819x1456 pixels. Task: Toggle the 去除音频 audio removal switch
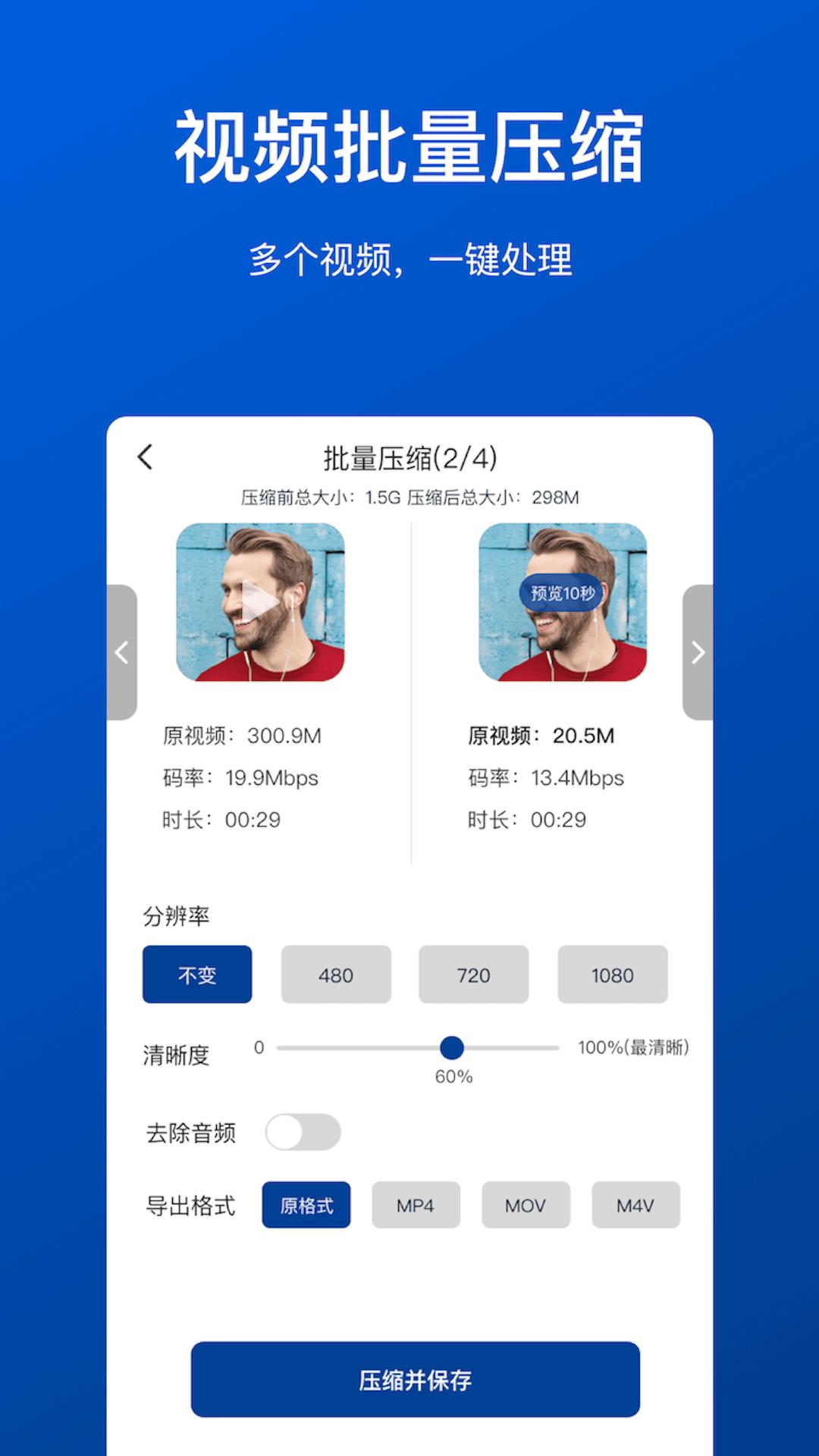303,1131
